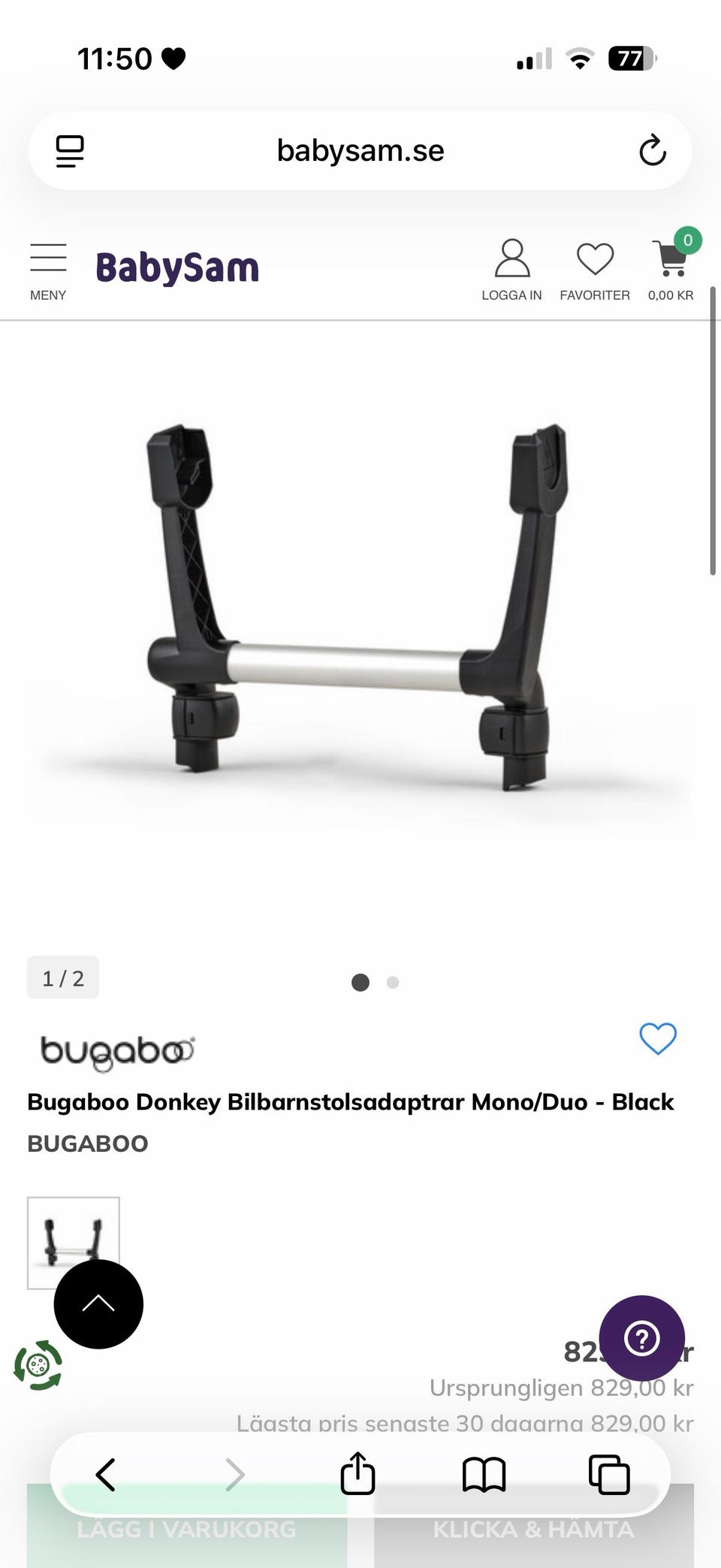The image size is (721, 1568).
Task: Open the green cookie settings icon
Action: tap(38, 1364)
